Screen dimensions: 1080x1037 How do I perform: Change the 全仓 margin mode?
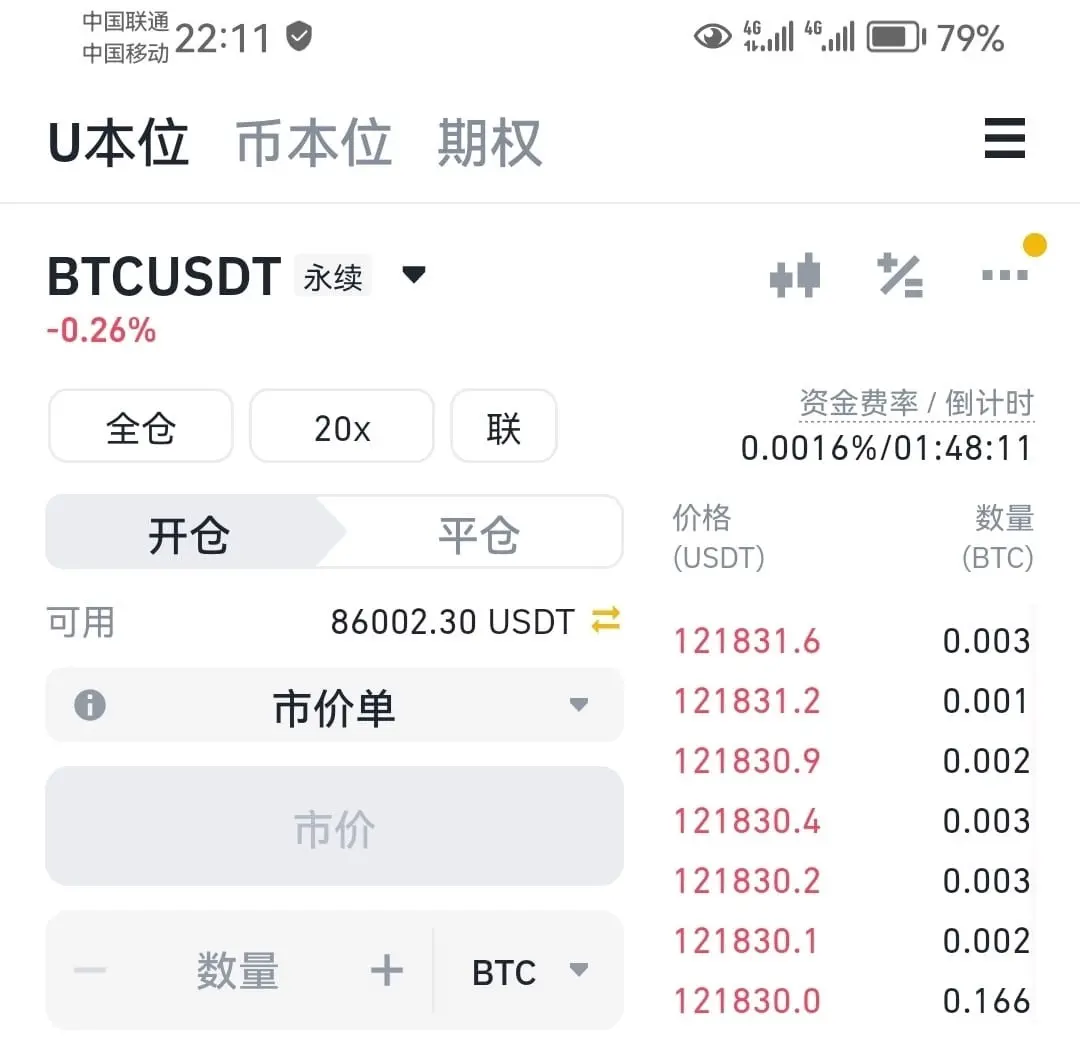[141, 426]
